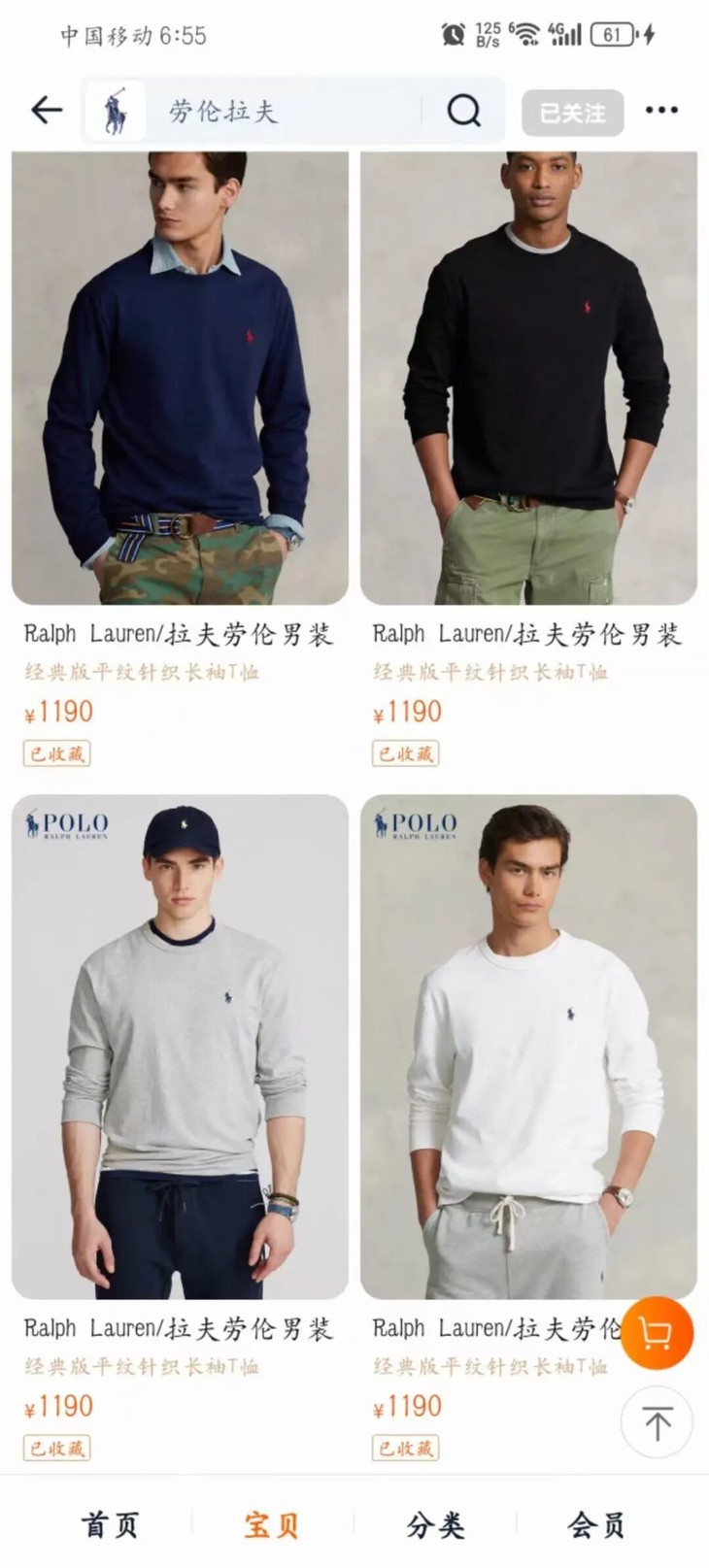The width and height of the screenshot is (709, 1568).
Task: Toggle the 已收藏 tag on the navy sweater item
Action: pos(55,754)
